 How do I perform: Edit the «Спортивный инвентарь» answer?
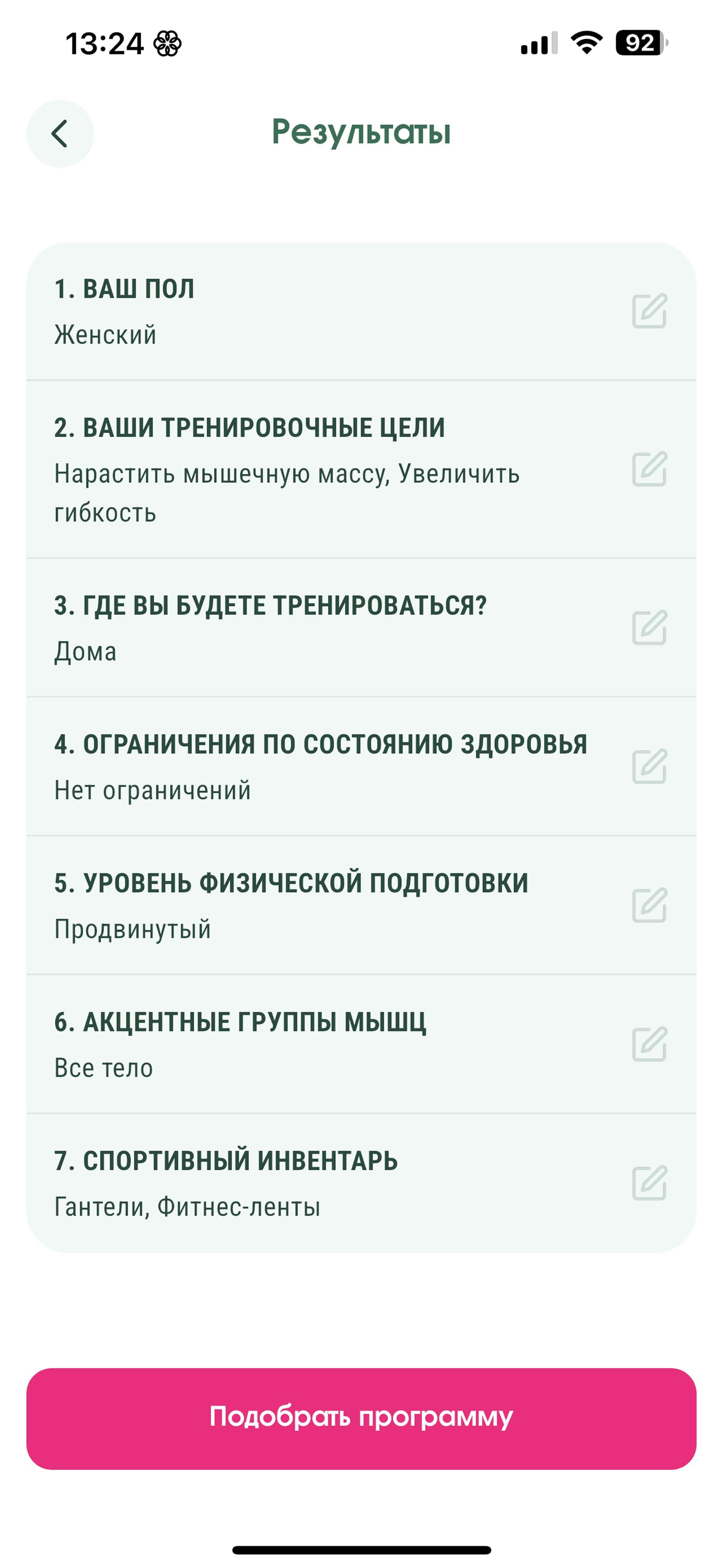pyautogui.click(x=649, y=1183)
